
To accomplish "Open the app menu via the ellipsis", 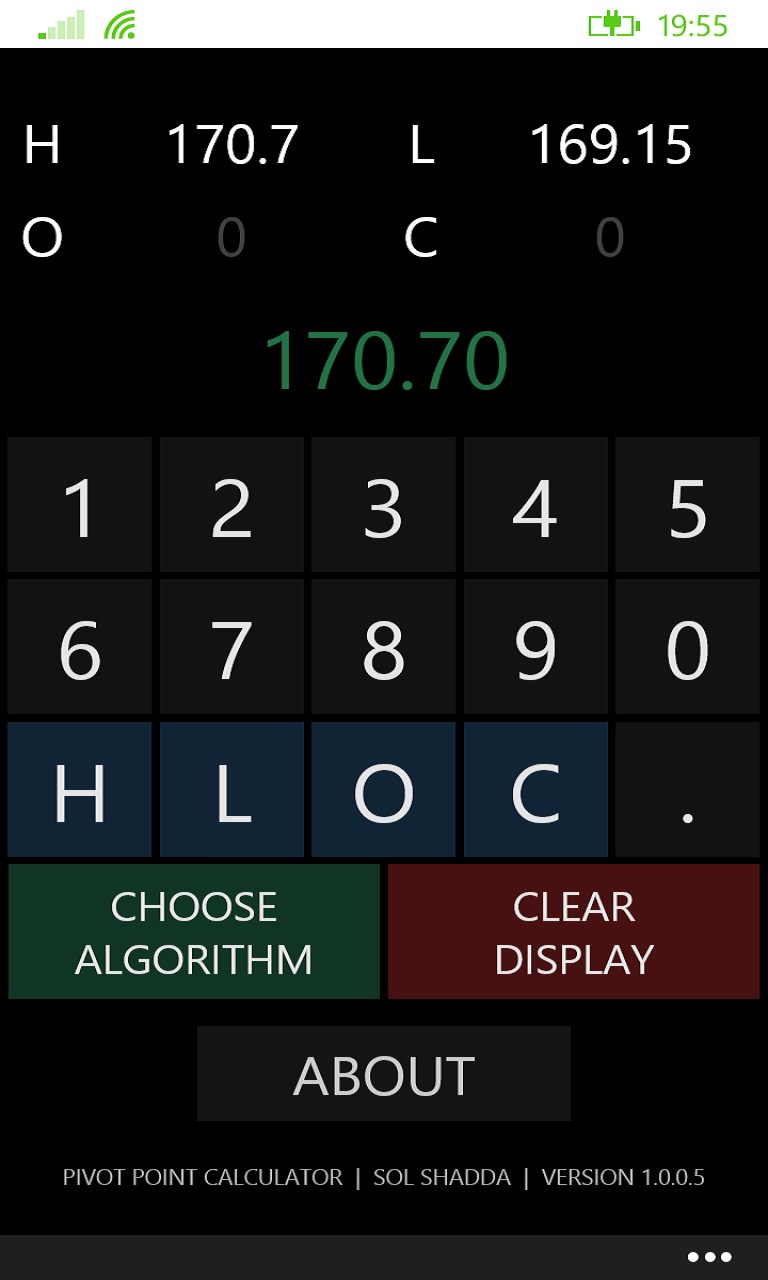I will tap(709, 1256).
